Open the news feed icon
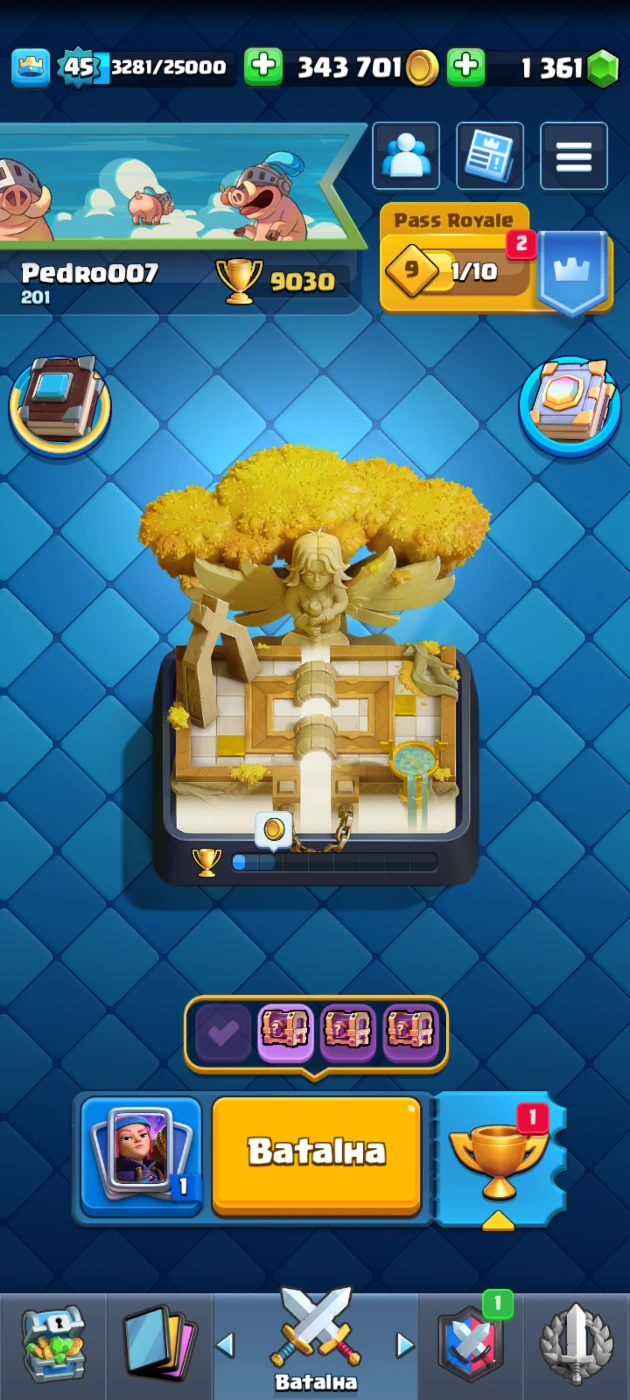This screenshot has height=1400, width=630. click(490, 156)
